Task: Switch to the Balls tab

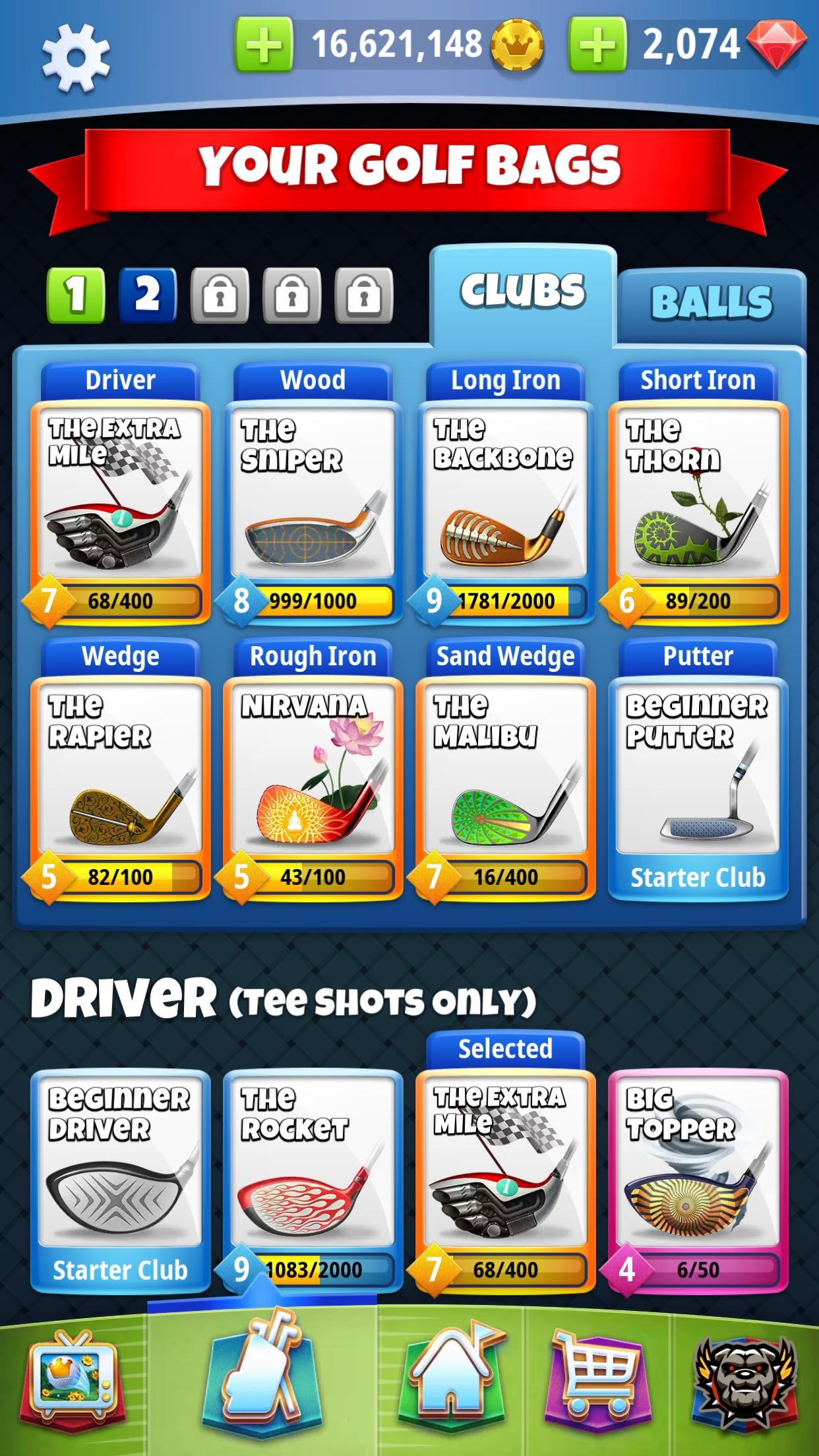Action: pos(711,301)
